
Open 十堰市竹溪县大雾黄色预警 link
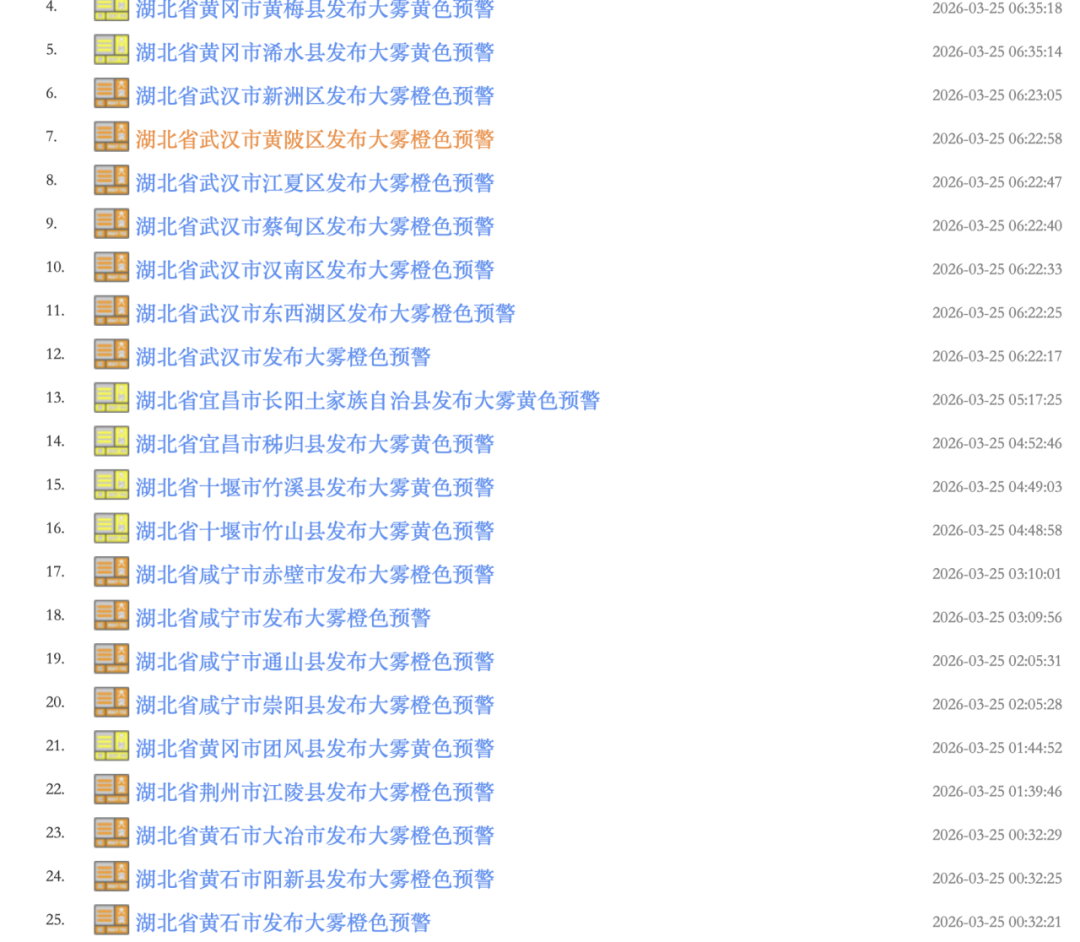pos(314,487)
